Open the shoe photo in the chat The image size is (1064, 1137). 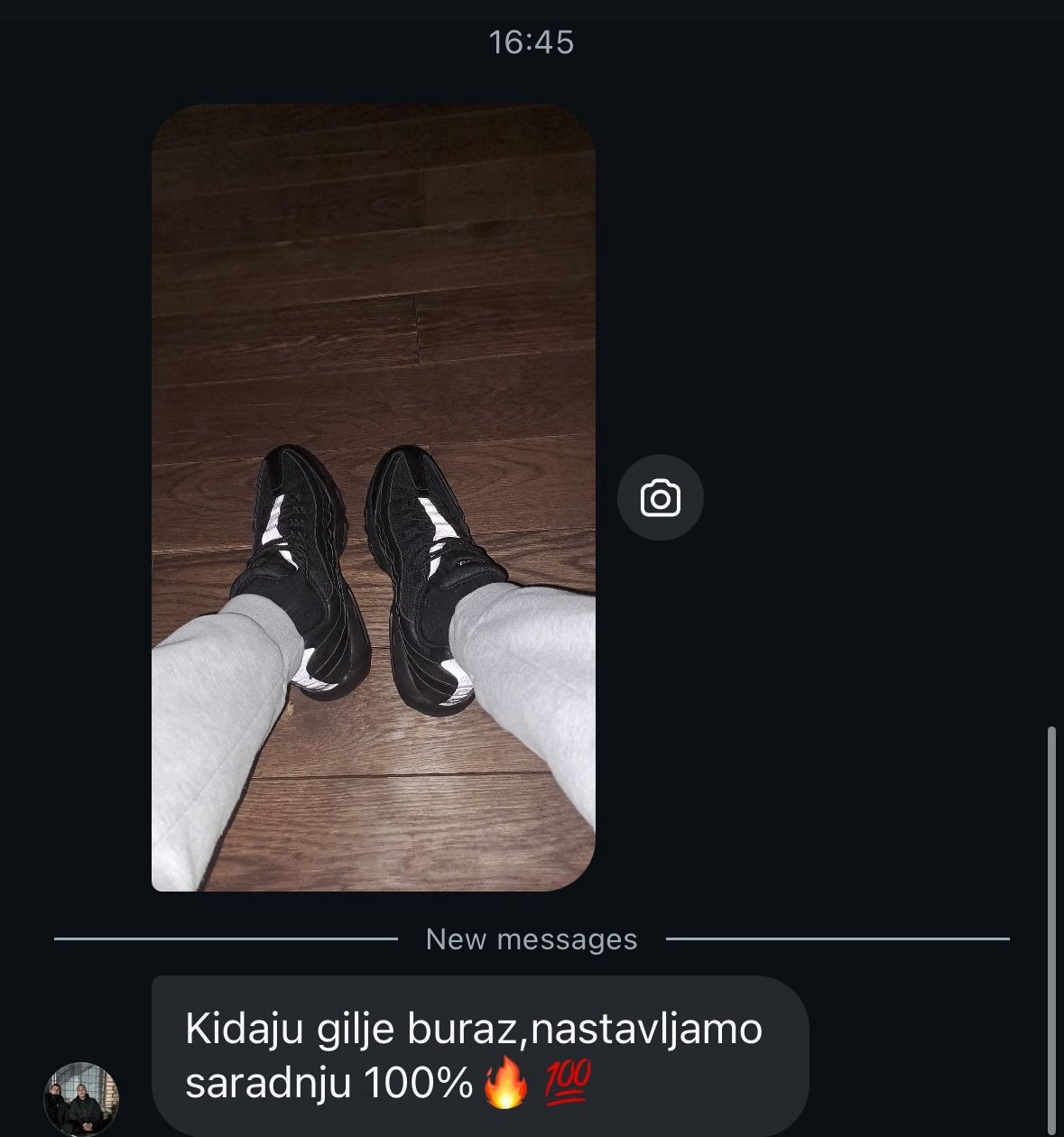(x=373, y=496)
